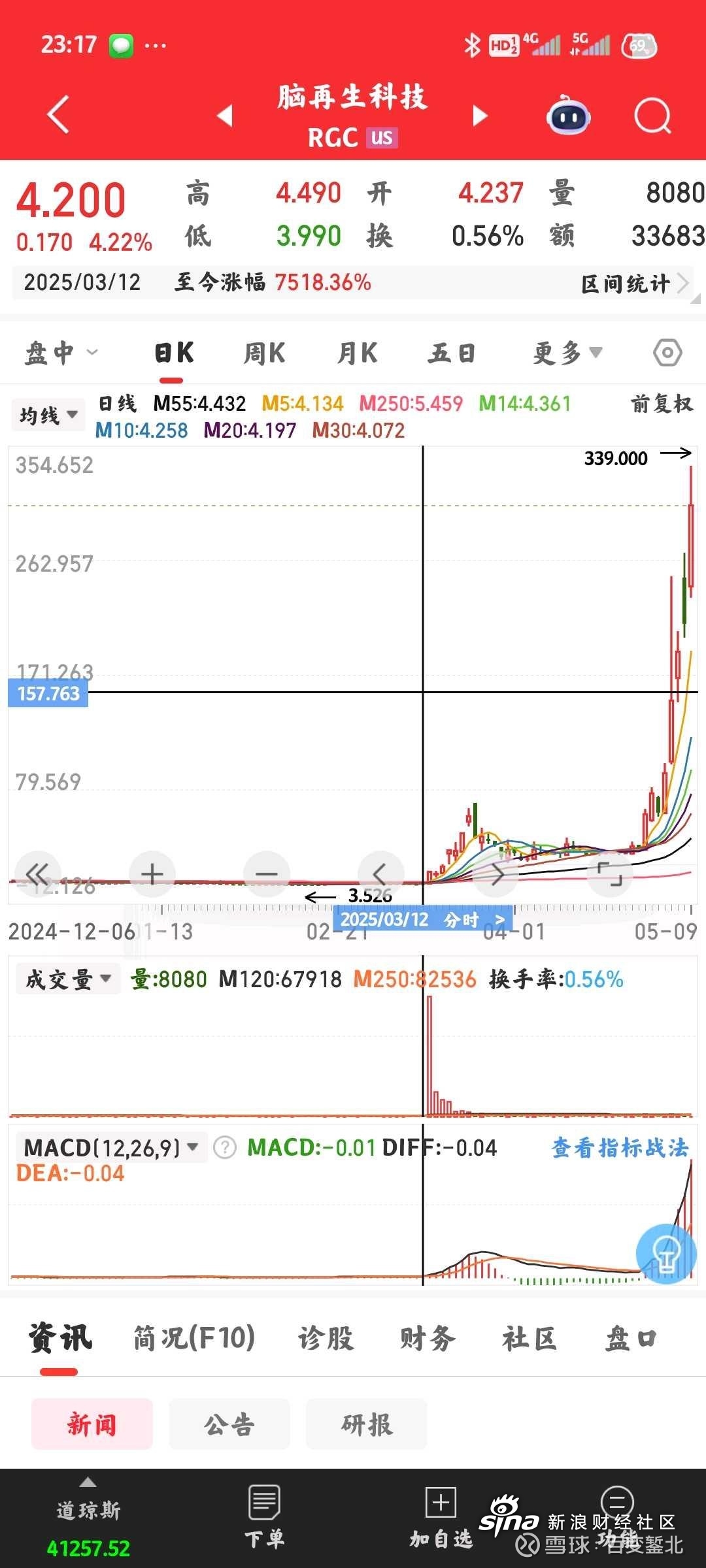This screenshot has height=1568, width=706.
Task: Switch to the 简况(F10) tab
Action: [194, 1338]
